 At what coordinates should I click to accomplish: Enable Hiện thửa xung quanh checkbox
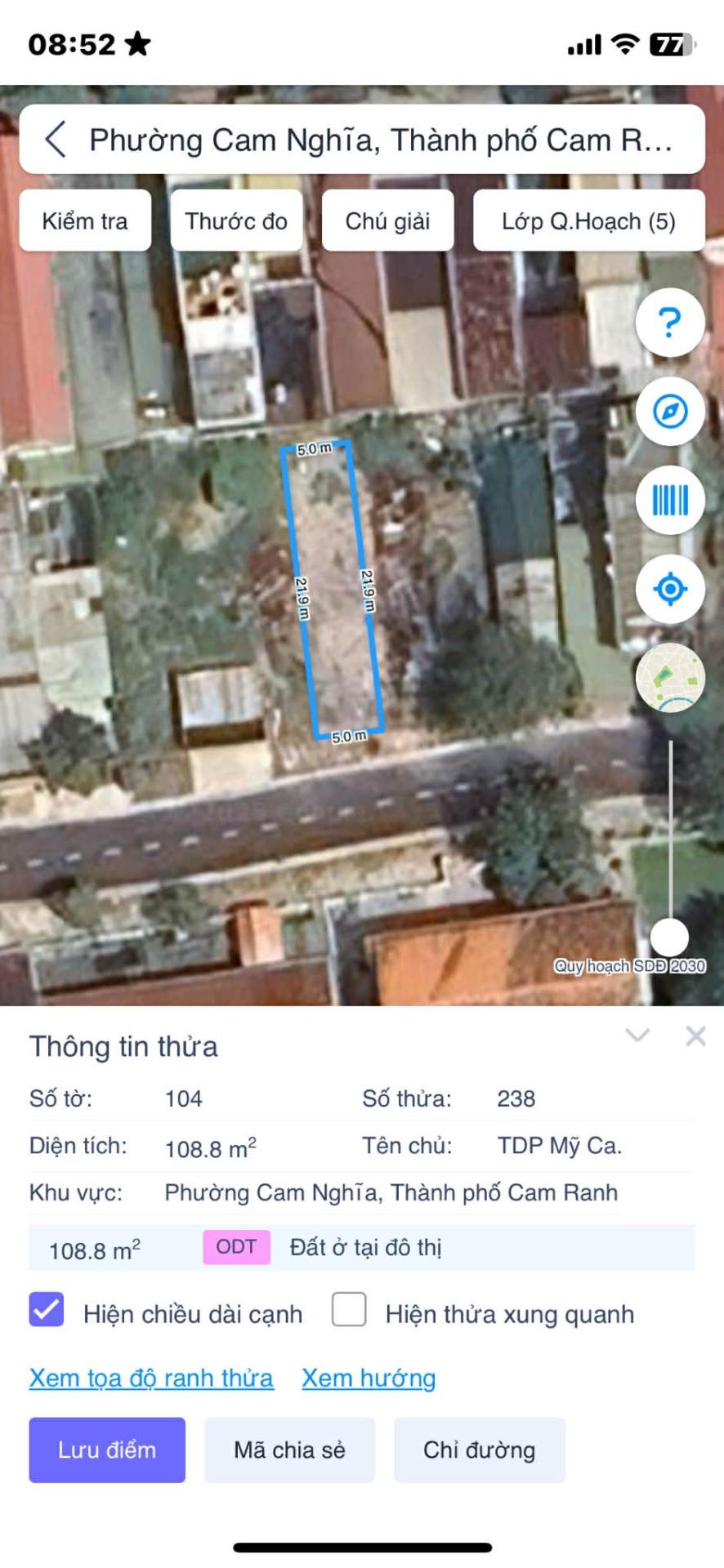click(349, 1309)
